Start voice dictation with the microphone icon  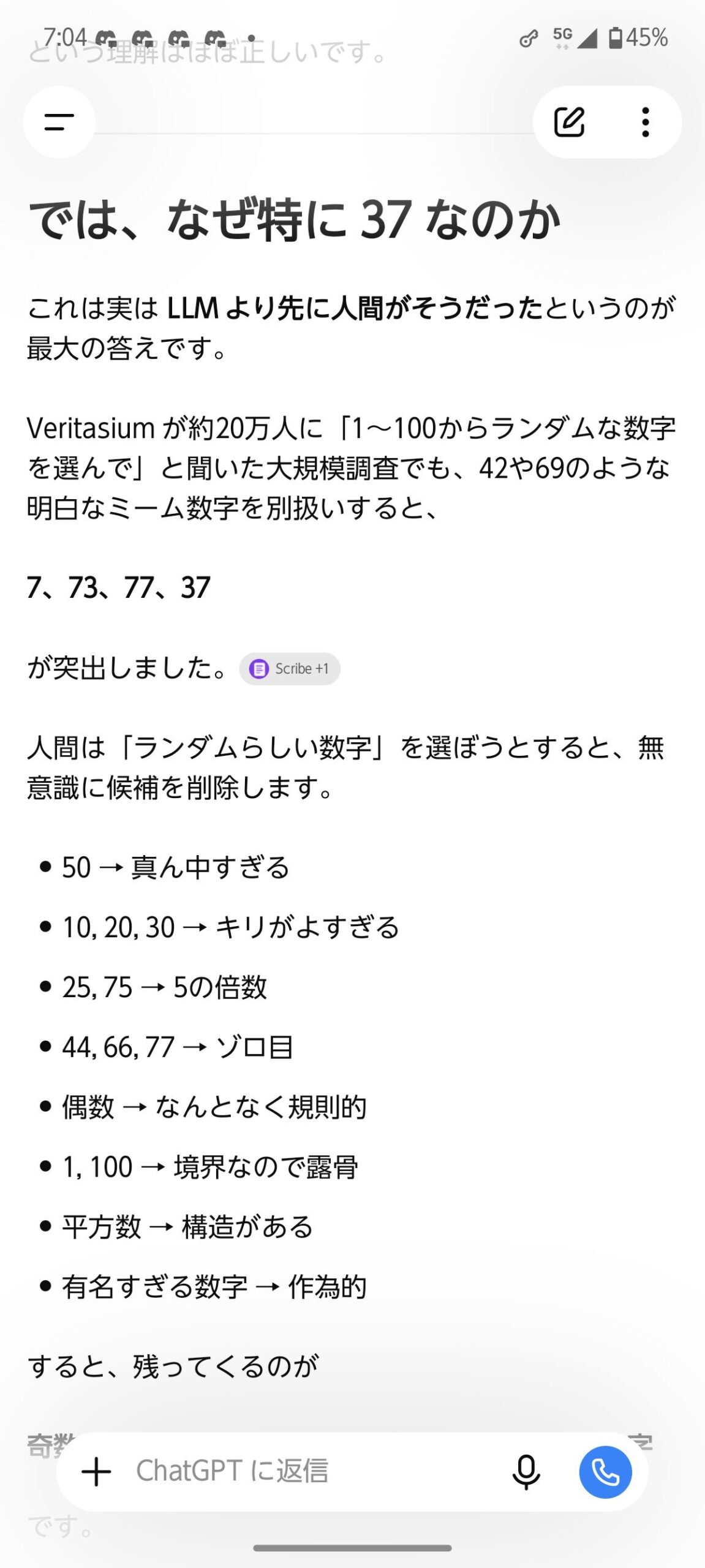coord(526,1472)
